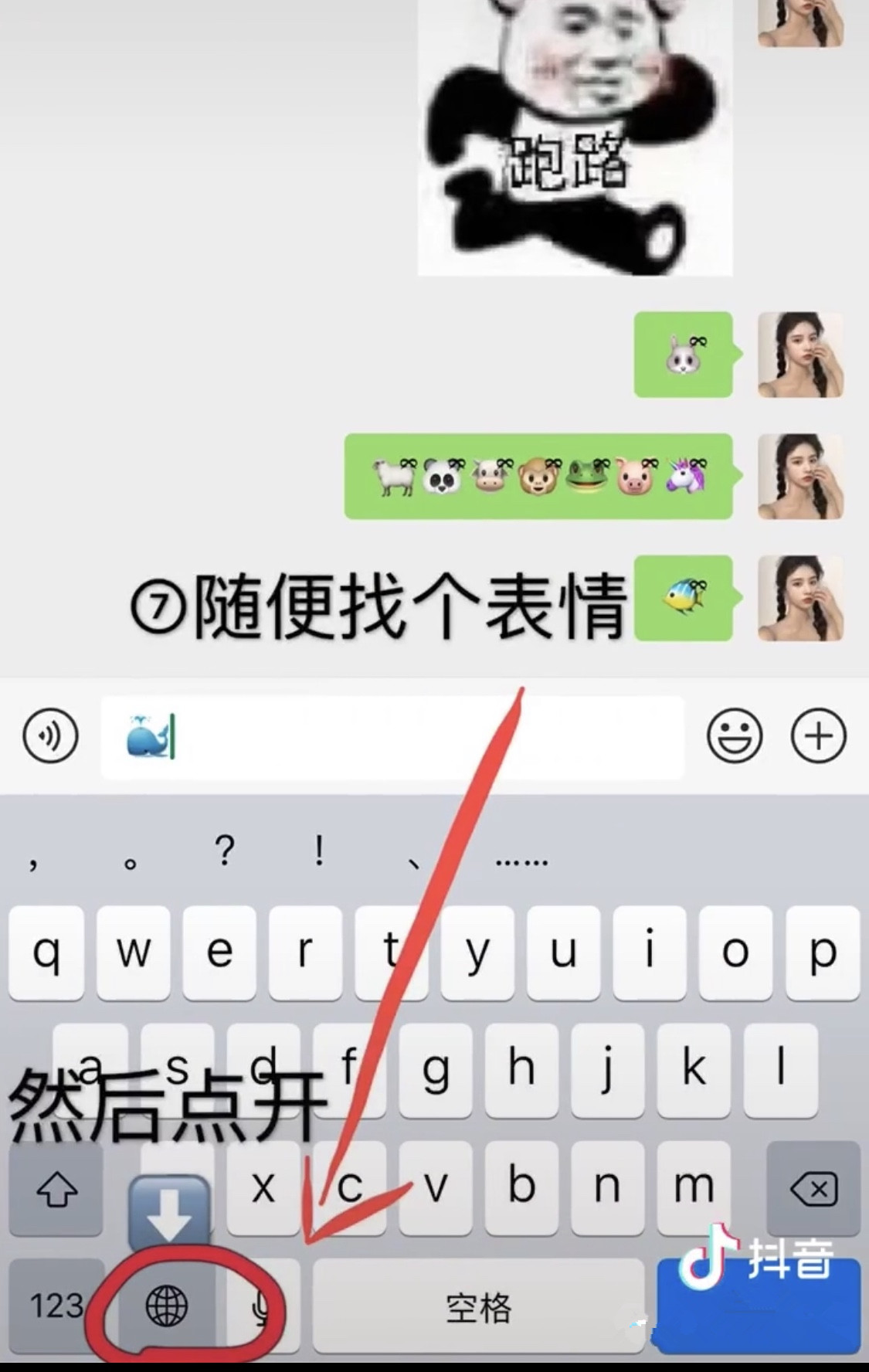Open the emoji sticker panel
869x1372 pixels.
tap(734, 735)
